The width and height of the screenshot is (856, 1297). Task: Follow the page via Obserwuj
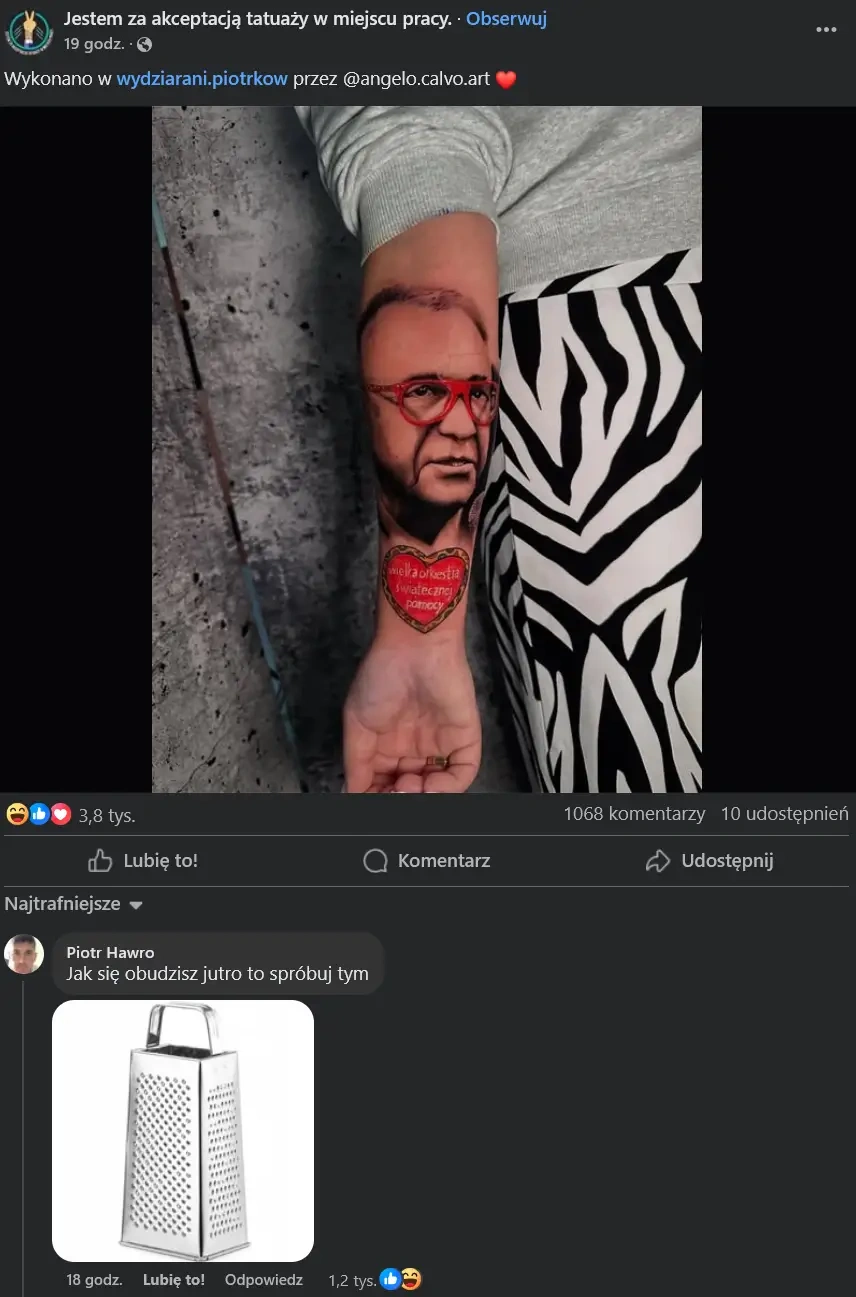[506, 19]
